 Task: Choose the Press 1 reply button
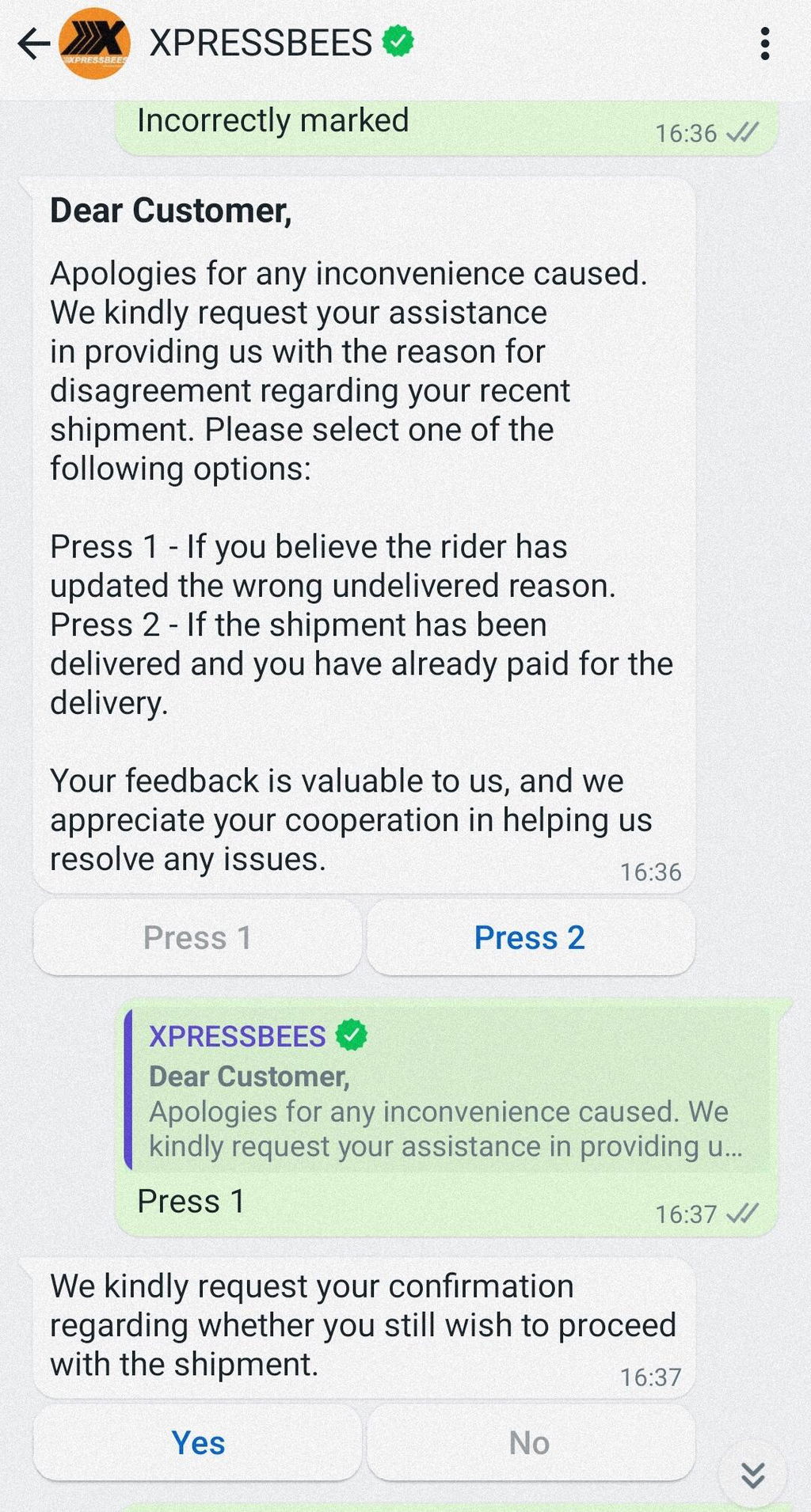(197, 937)
